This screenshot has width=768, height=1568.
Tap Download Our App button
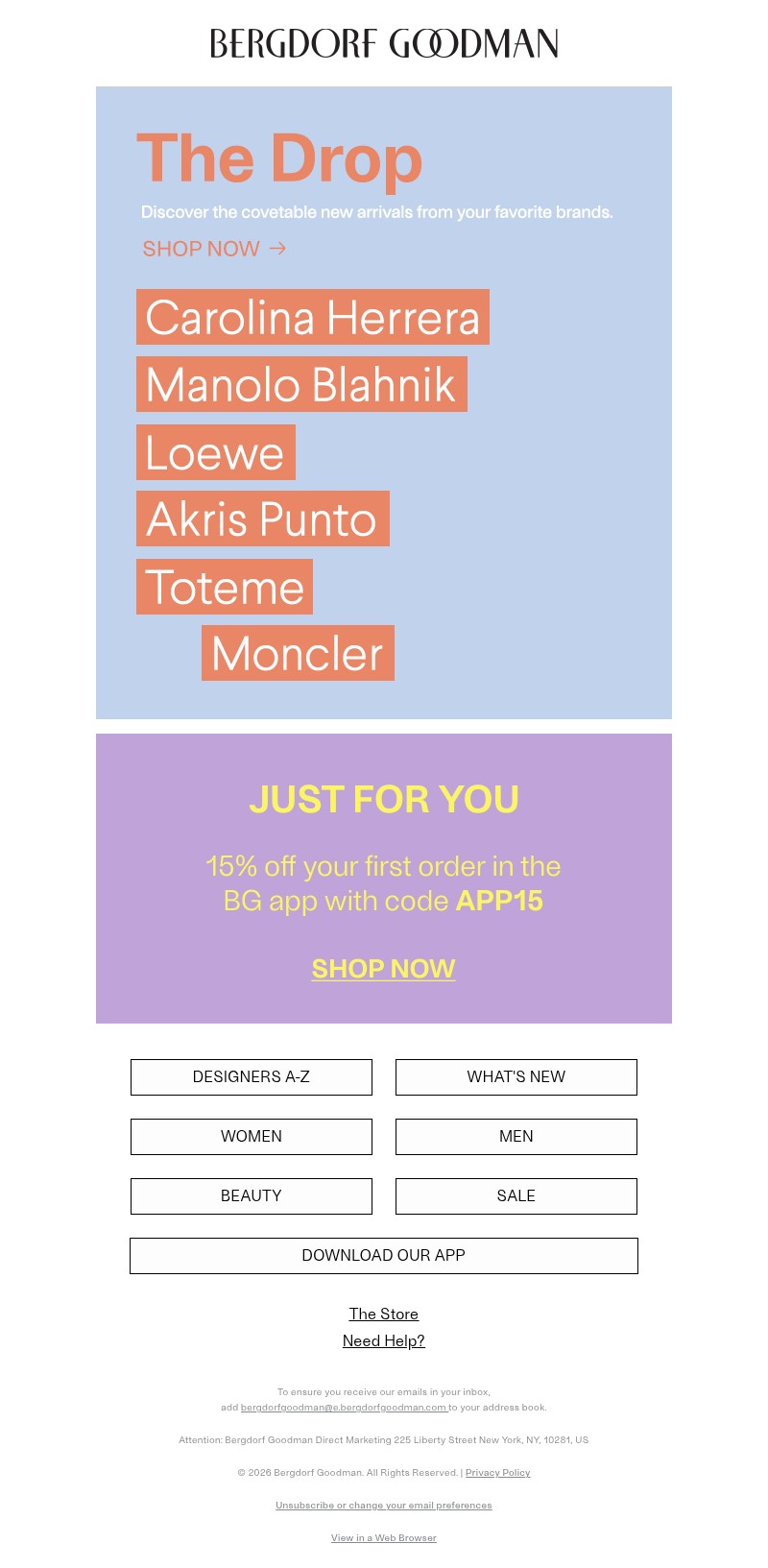click(384, 1256)
